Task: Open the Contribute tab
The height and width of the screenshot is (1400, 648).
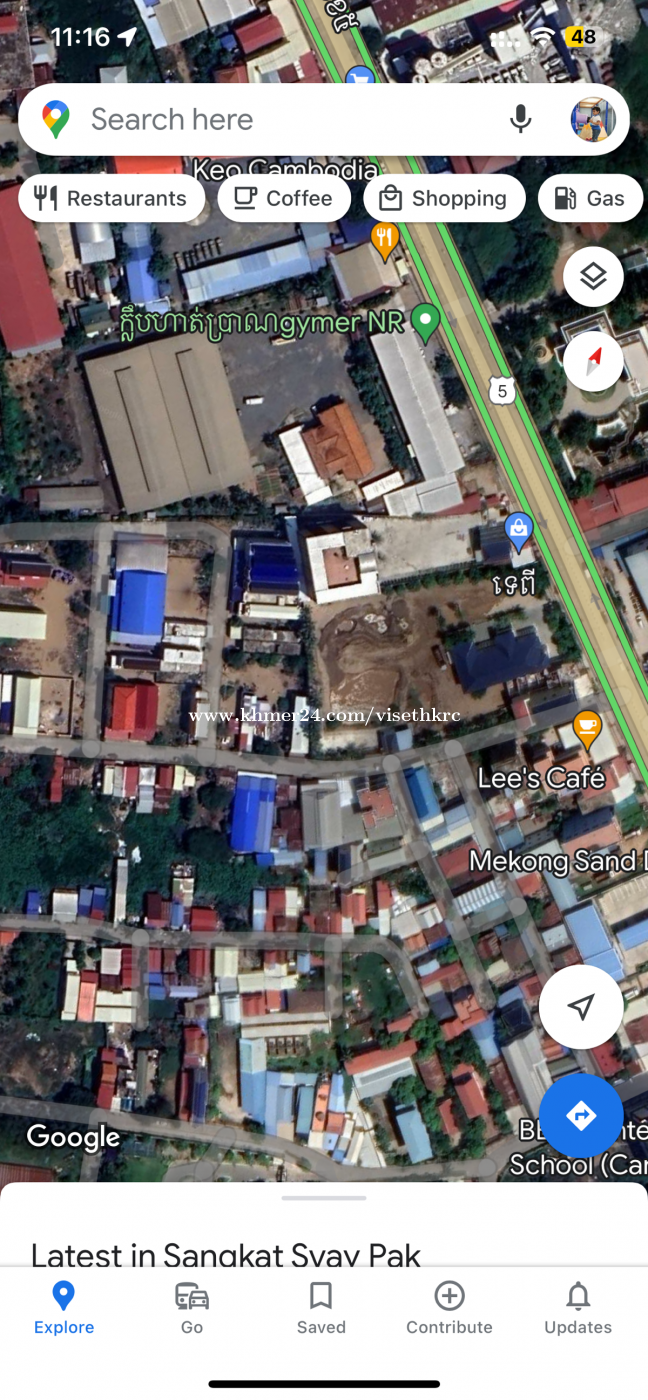Action: click(x=449, y=1308)
